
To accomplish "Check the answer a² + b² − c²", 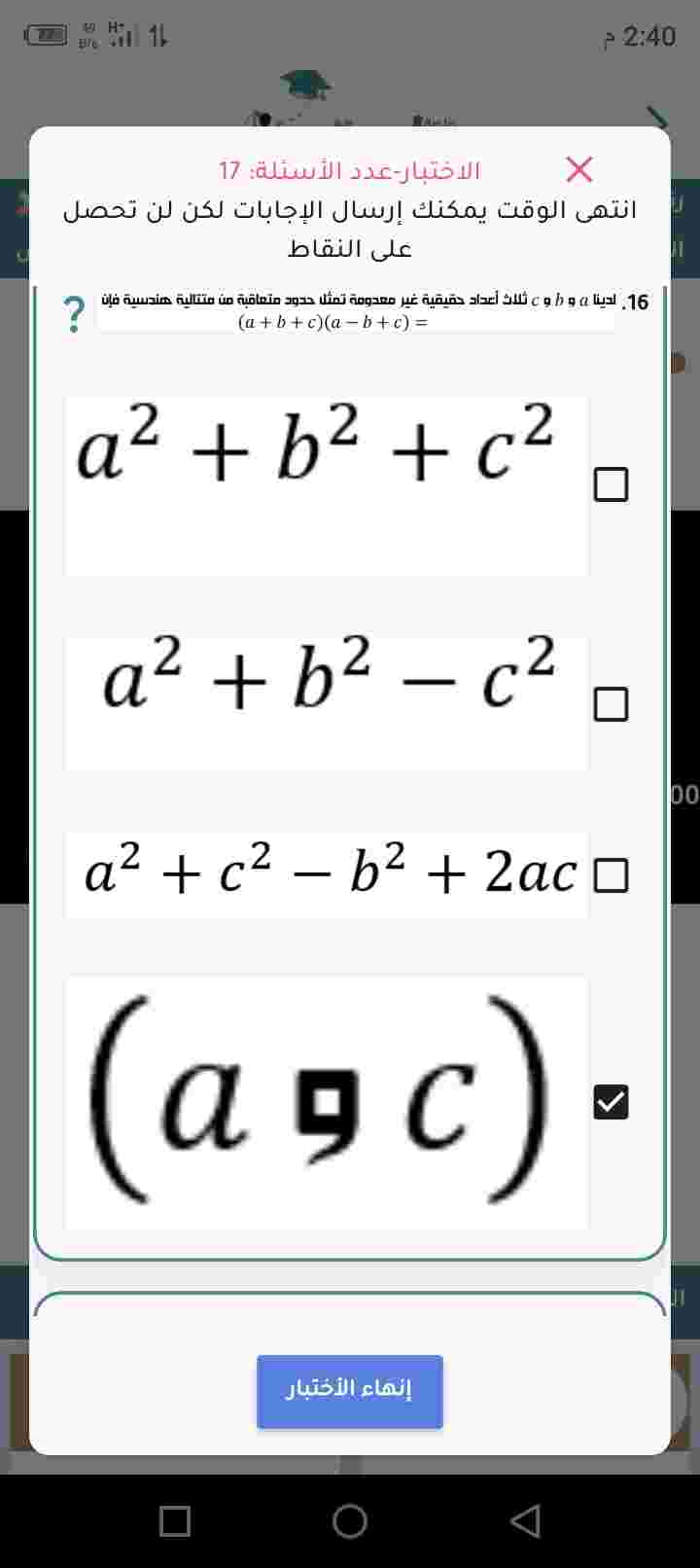I will (611, 704).
